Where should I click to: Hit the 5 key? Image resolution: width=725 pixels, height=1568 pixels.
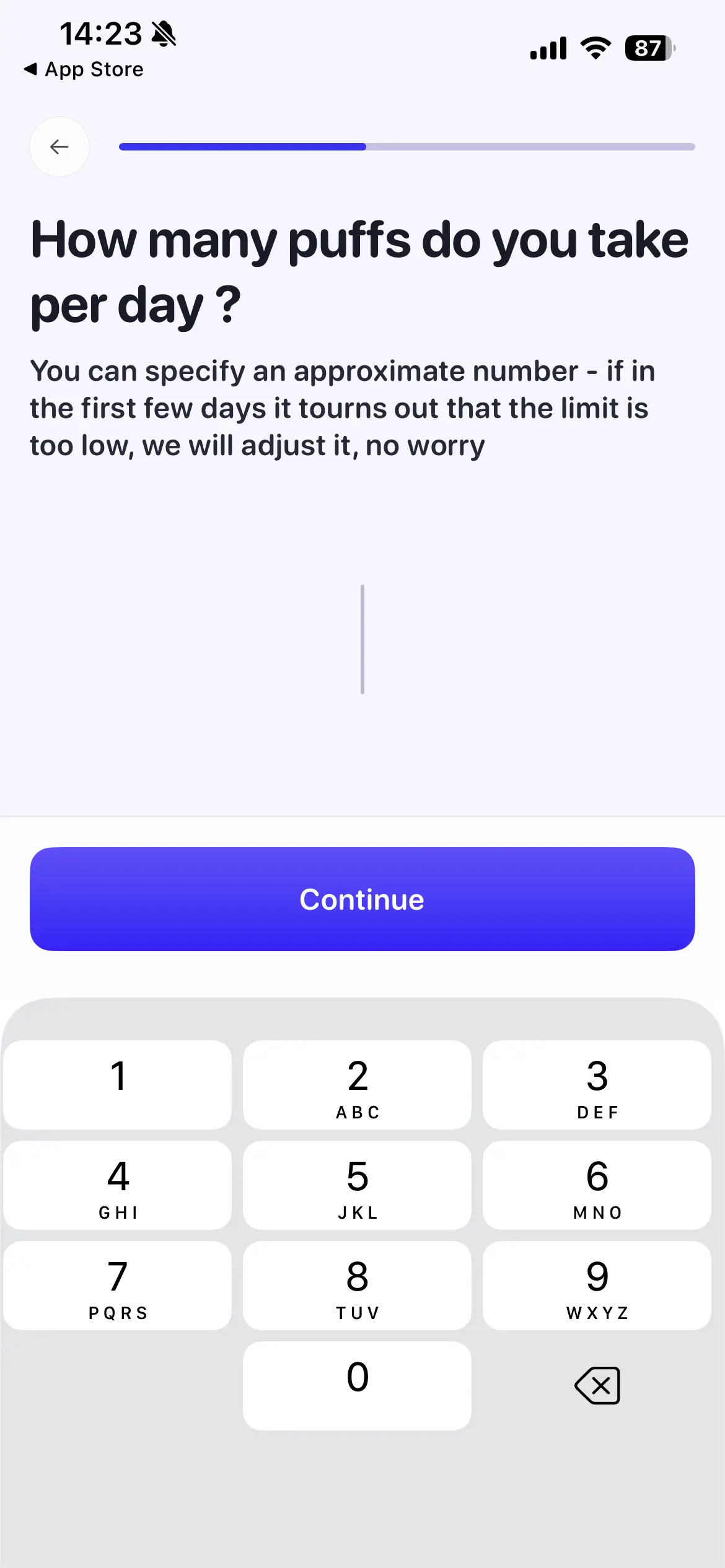click(x=358, y=1185)
